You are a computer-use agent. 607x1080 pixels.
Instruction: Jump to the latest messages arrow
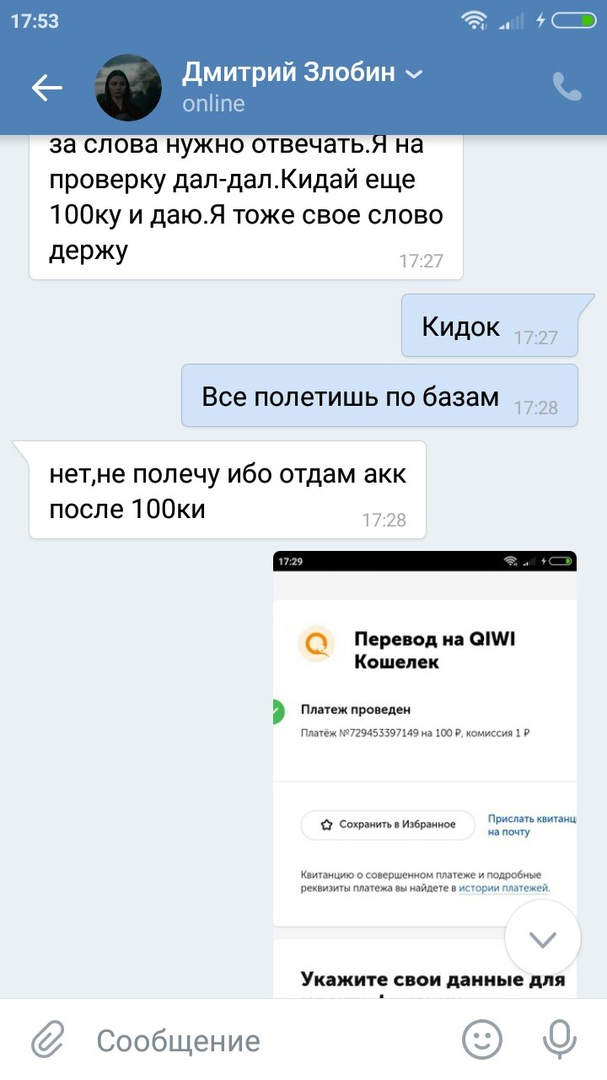coord(542,939)
